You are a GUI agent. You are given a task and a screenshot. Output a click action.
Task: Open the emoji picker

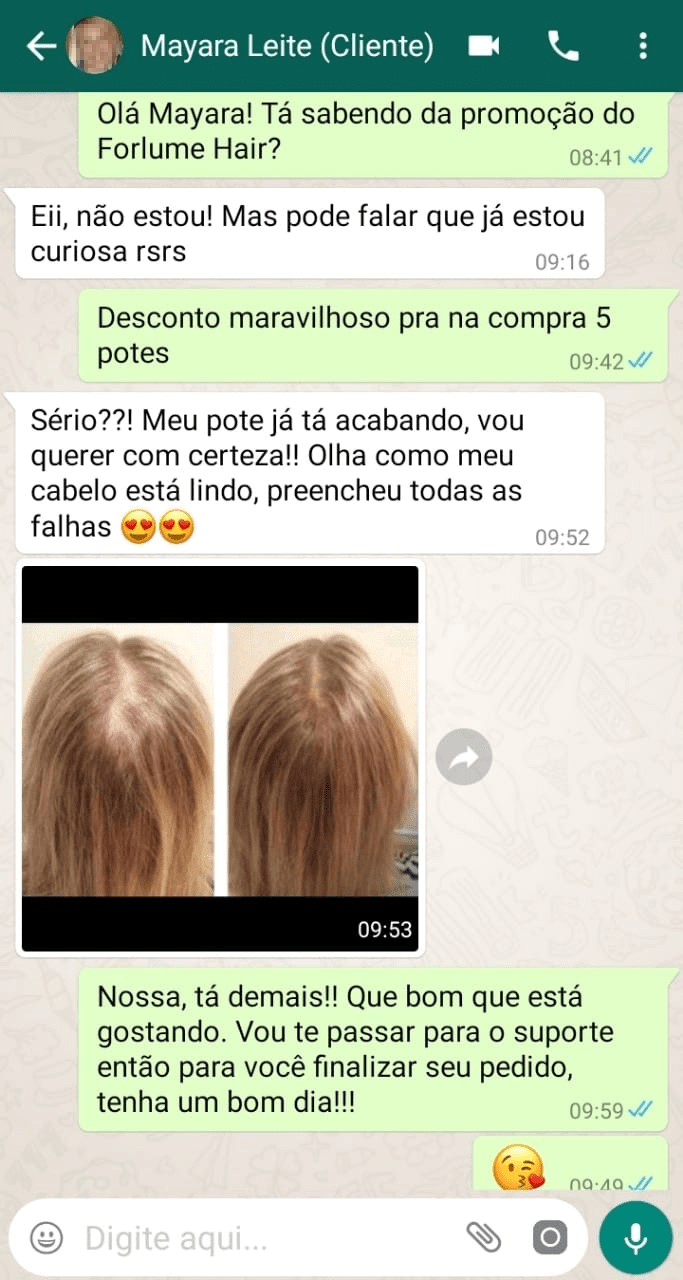point(46,1239)
